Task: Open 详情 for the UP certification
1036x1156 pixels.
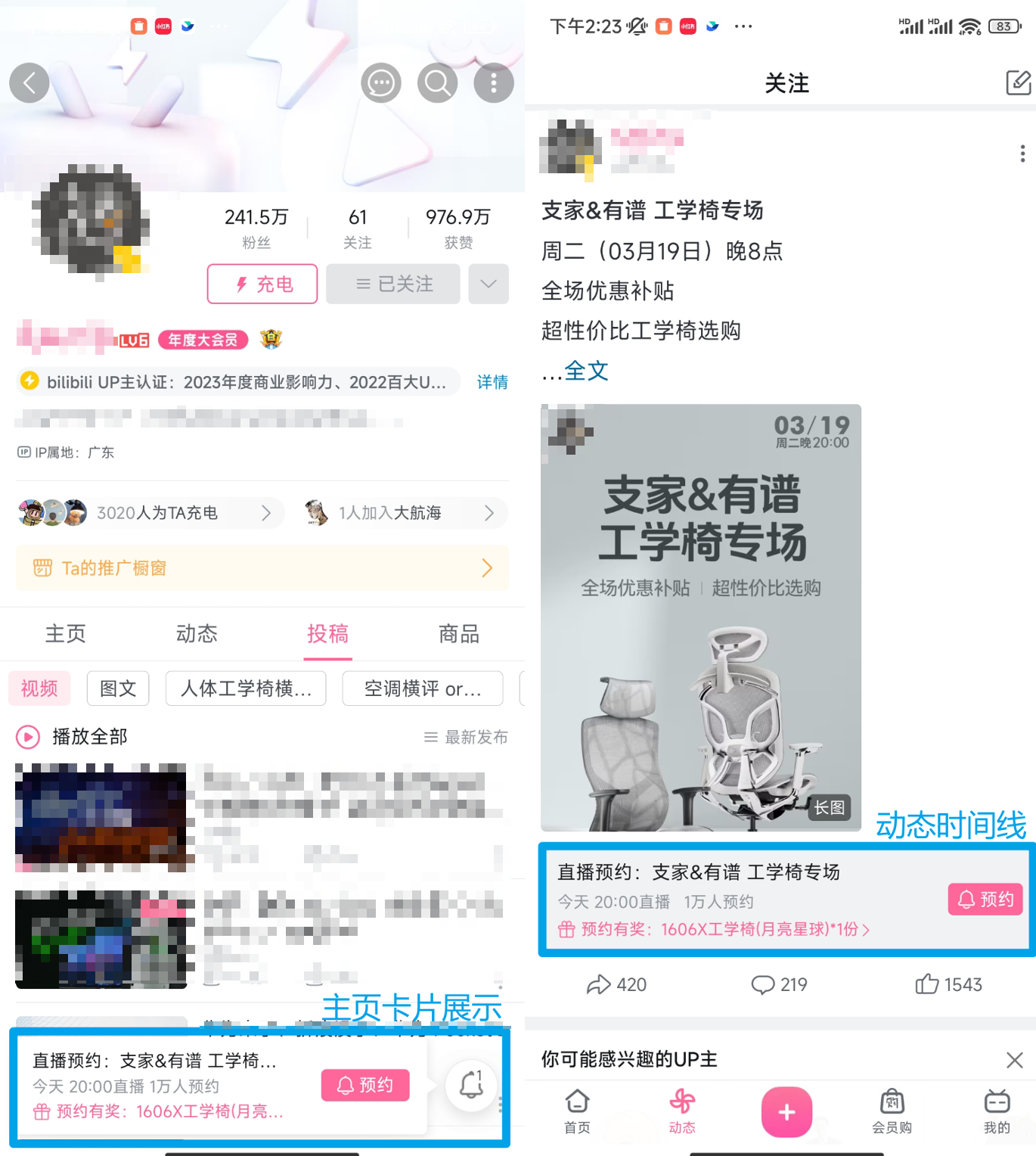Action: click(x=492, y=382)
